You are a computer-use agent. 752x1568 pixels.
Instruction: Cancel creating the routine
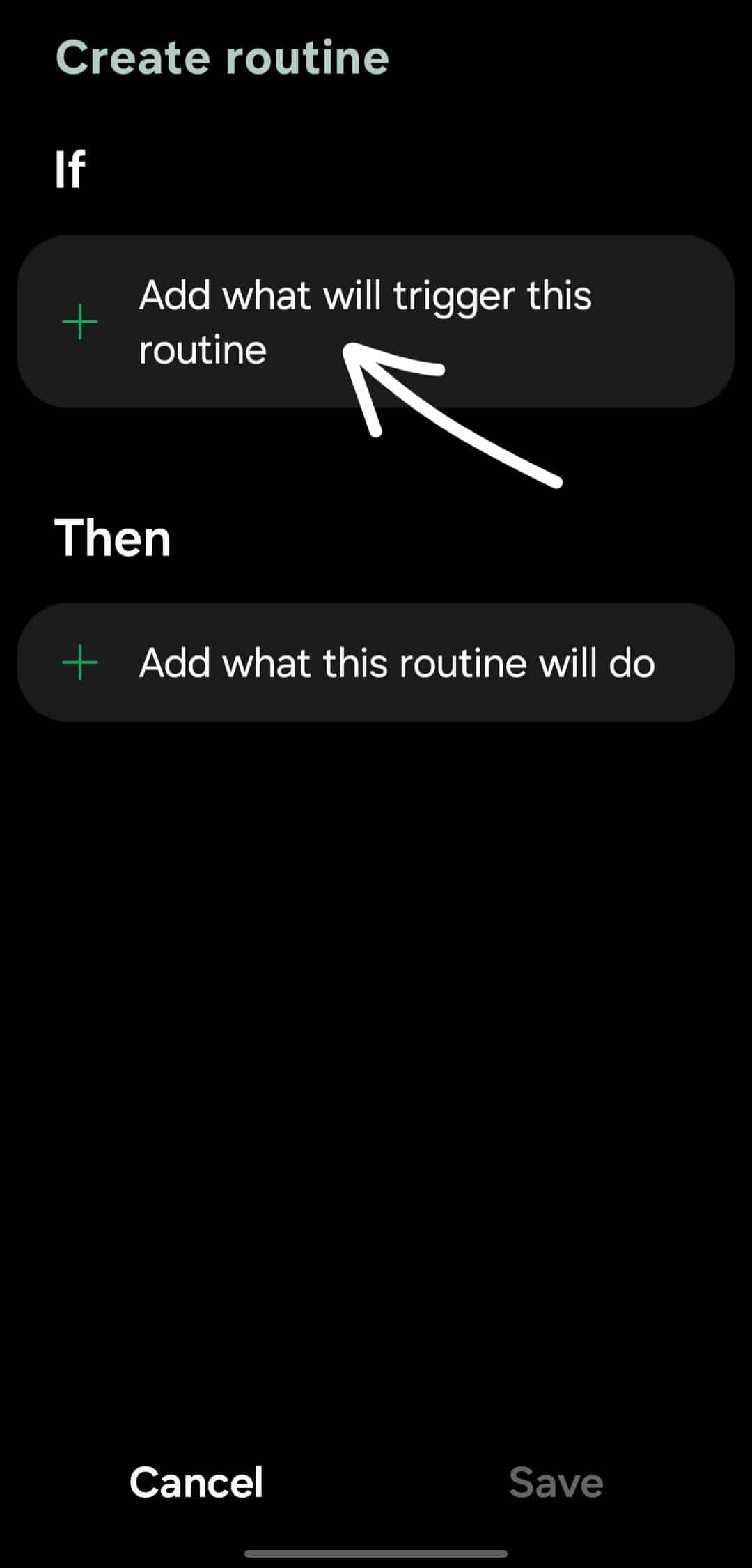196,1482
